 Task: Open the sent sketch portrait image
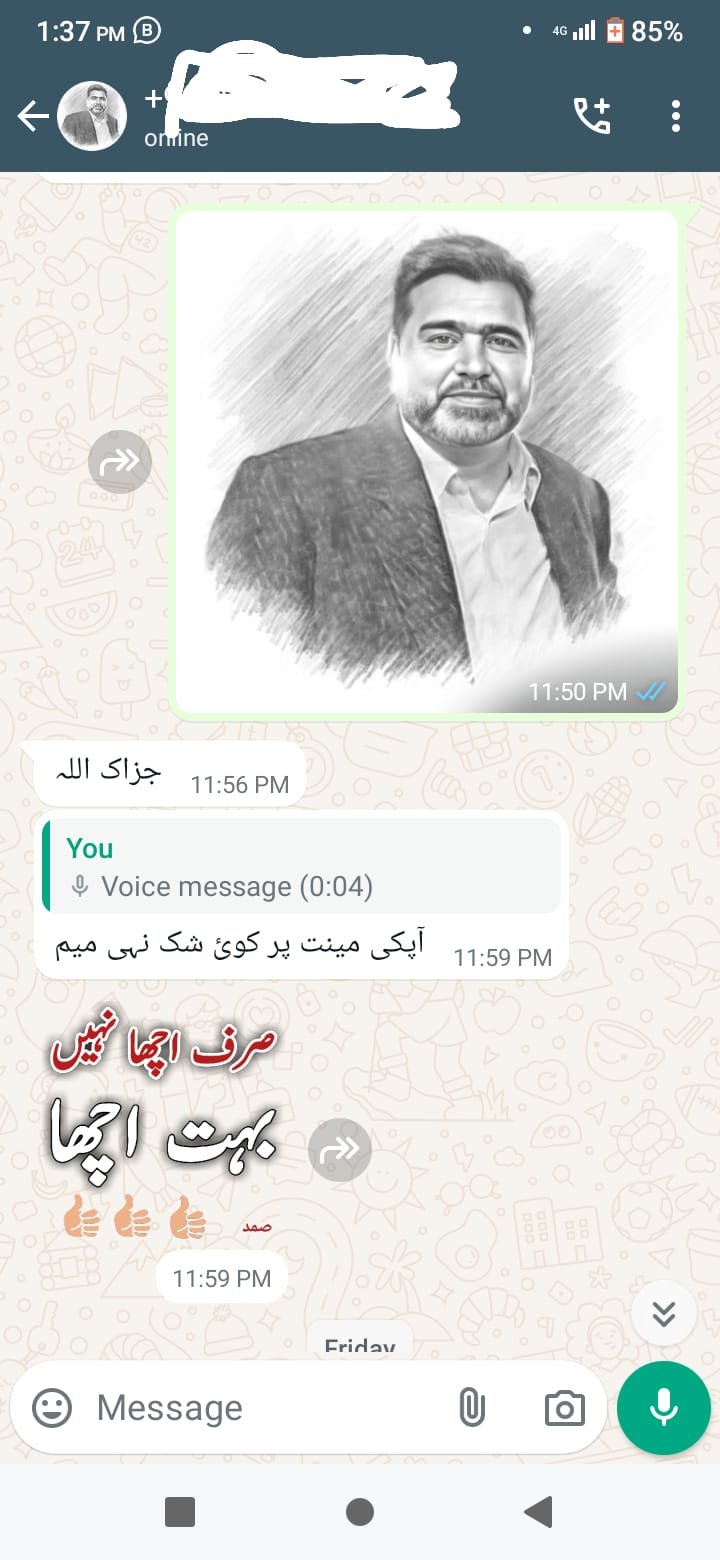[x=427, y=462]
